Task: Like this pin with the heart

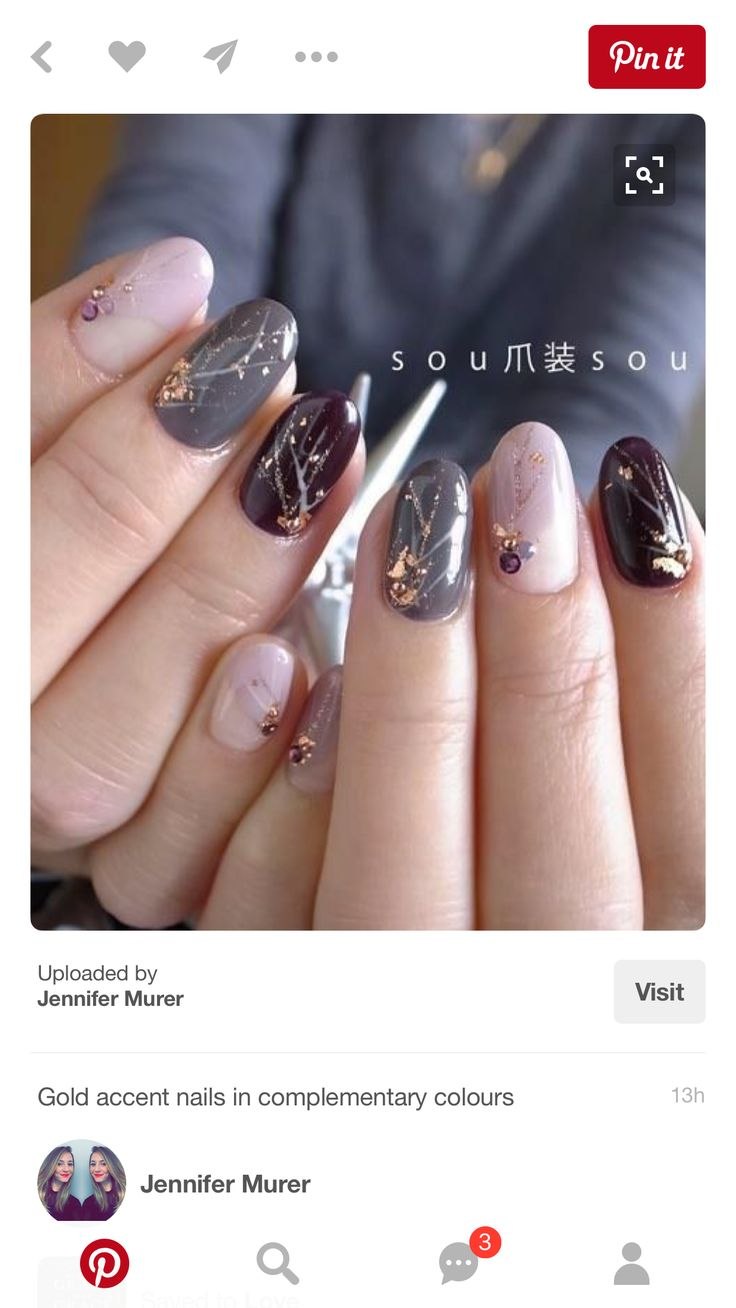Action: pos(127,57)
